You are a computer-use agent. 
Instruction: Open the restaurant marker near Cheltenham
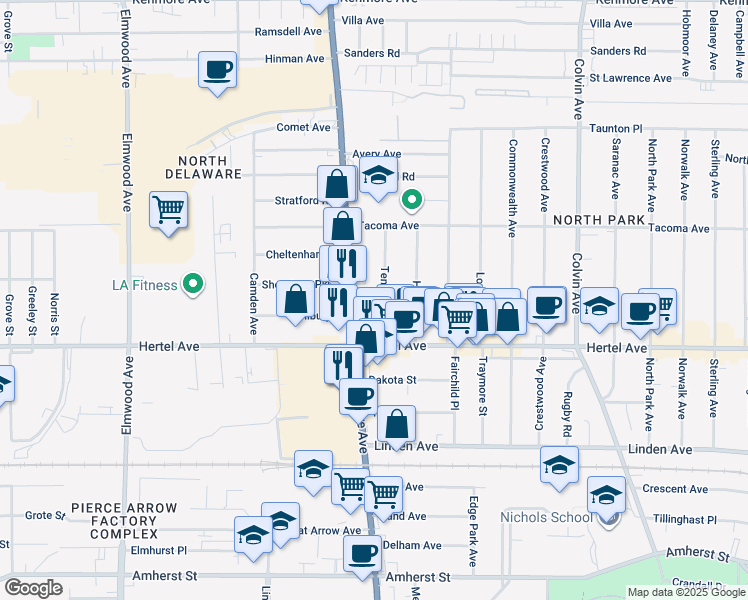point(348,263)
